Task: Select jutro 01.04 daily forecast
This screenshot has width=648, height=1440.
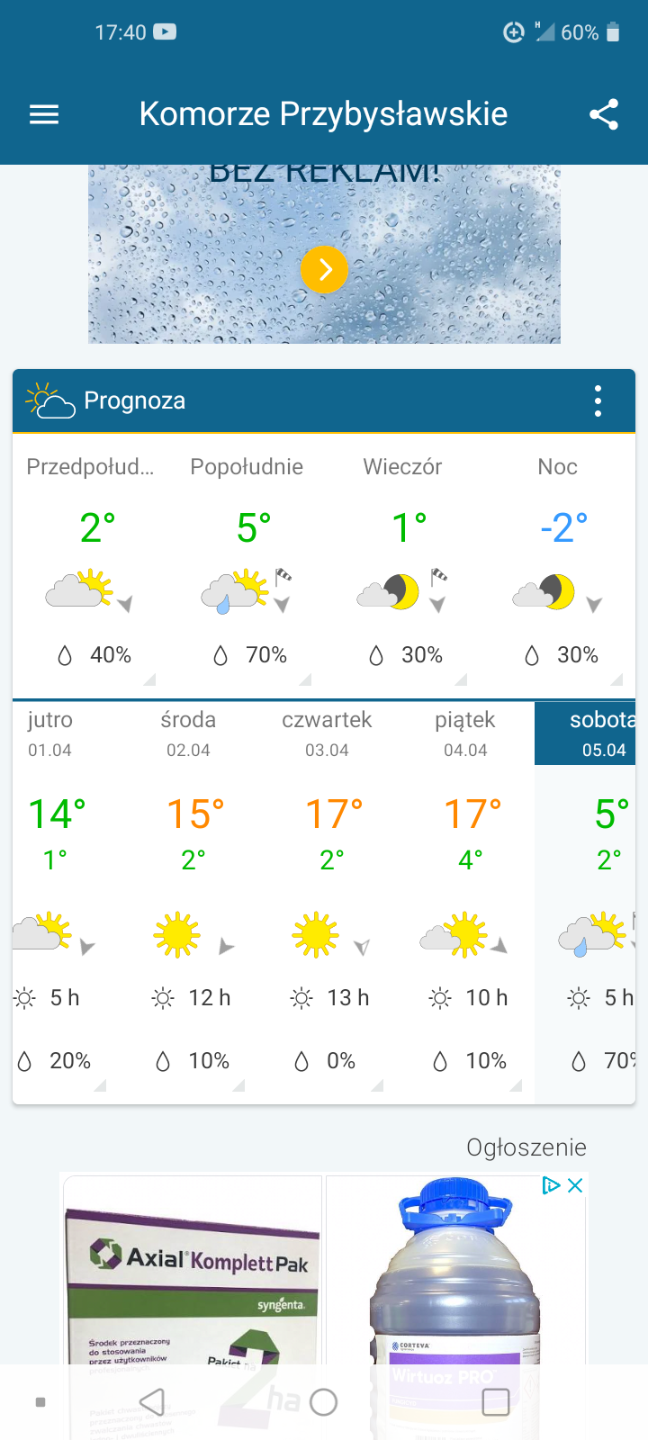Action: [55, 880]
